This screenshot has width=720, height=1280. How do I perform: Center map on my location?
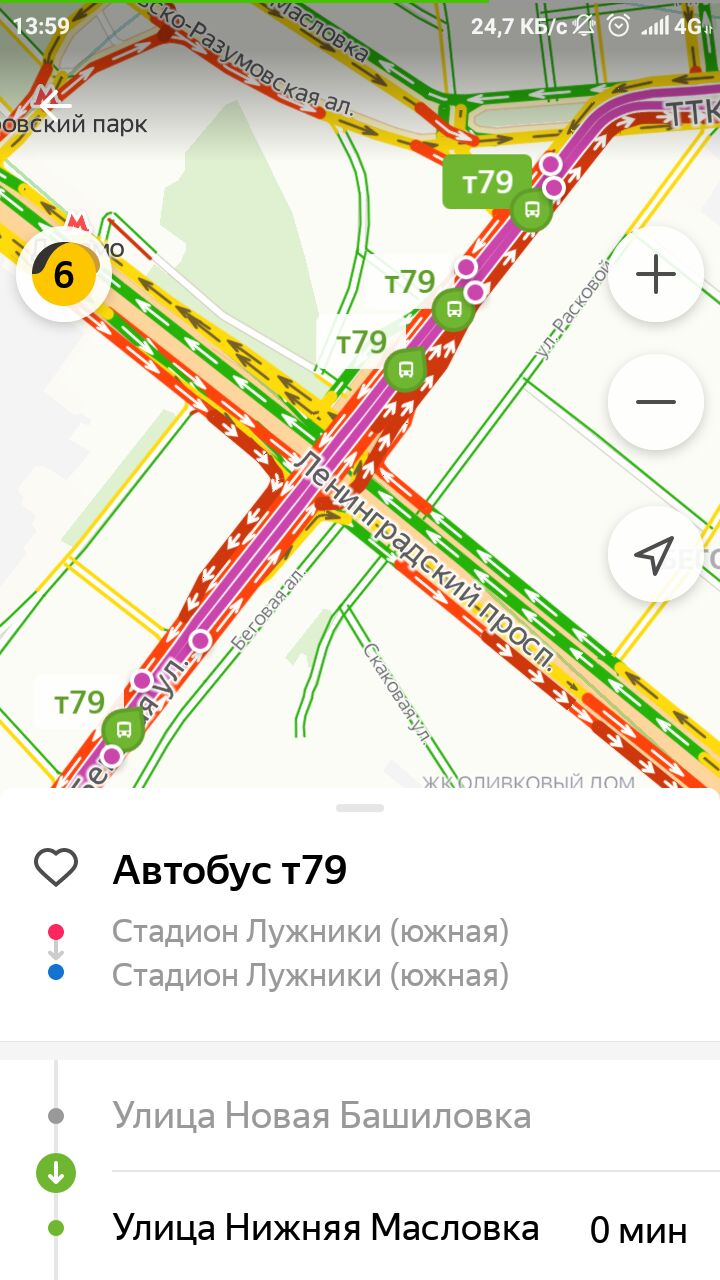(x=656, y=554)
